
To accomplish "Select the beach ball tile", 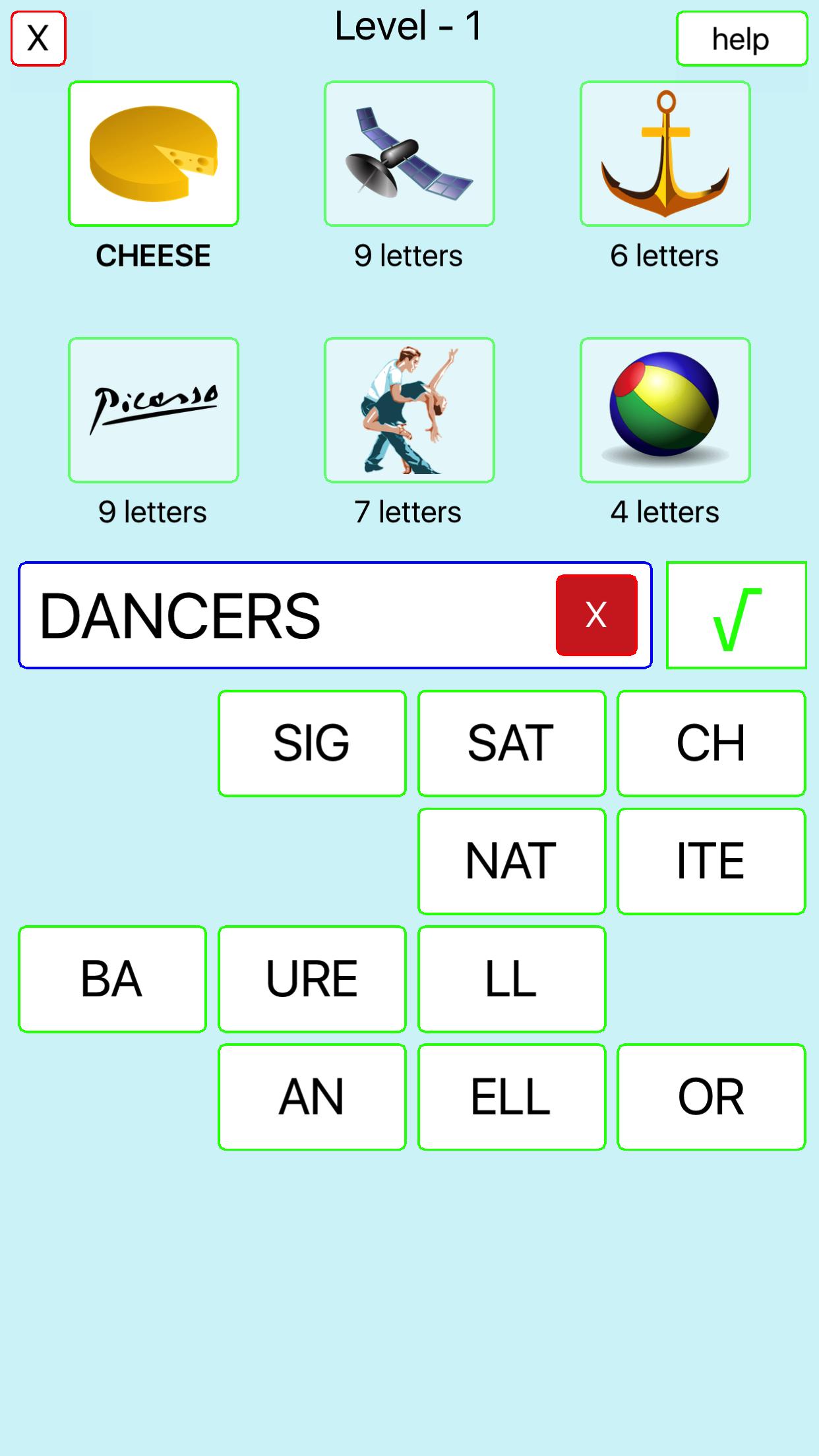I will click(665, 409).
